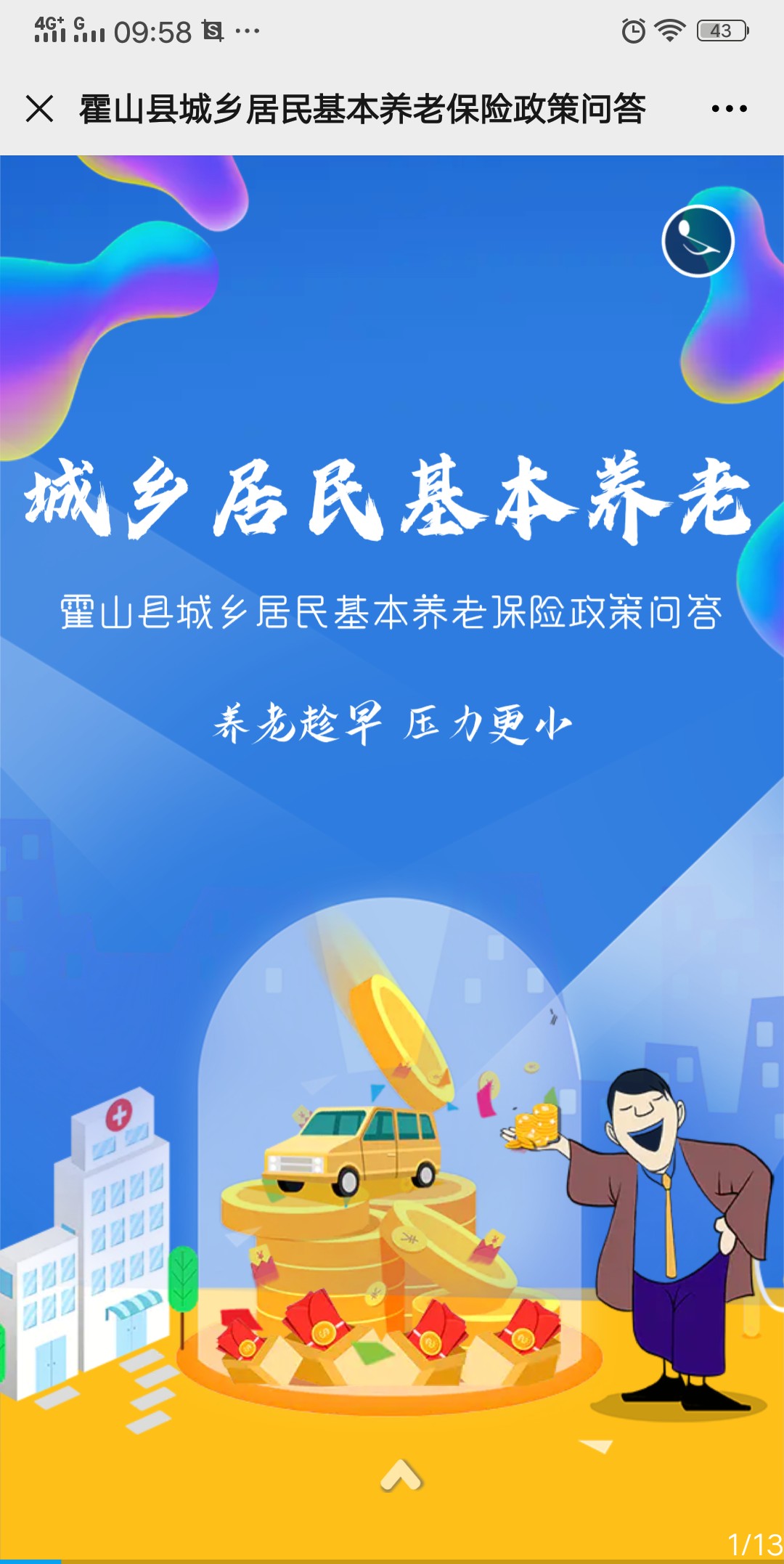Toggle the background music icon
784x1564 pixels.
[x=698, y=242]
